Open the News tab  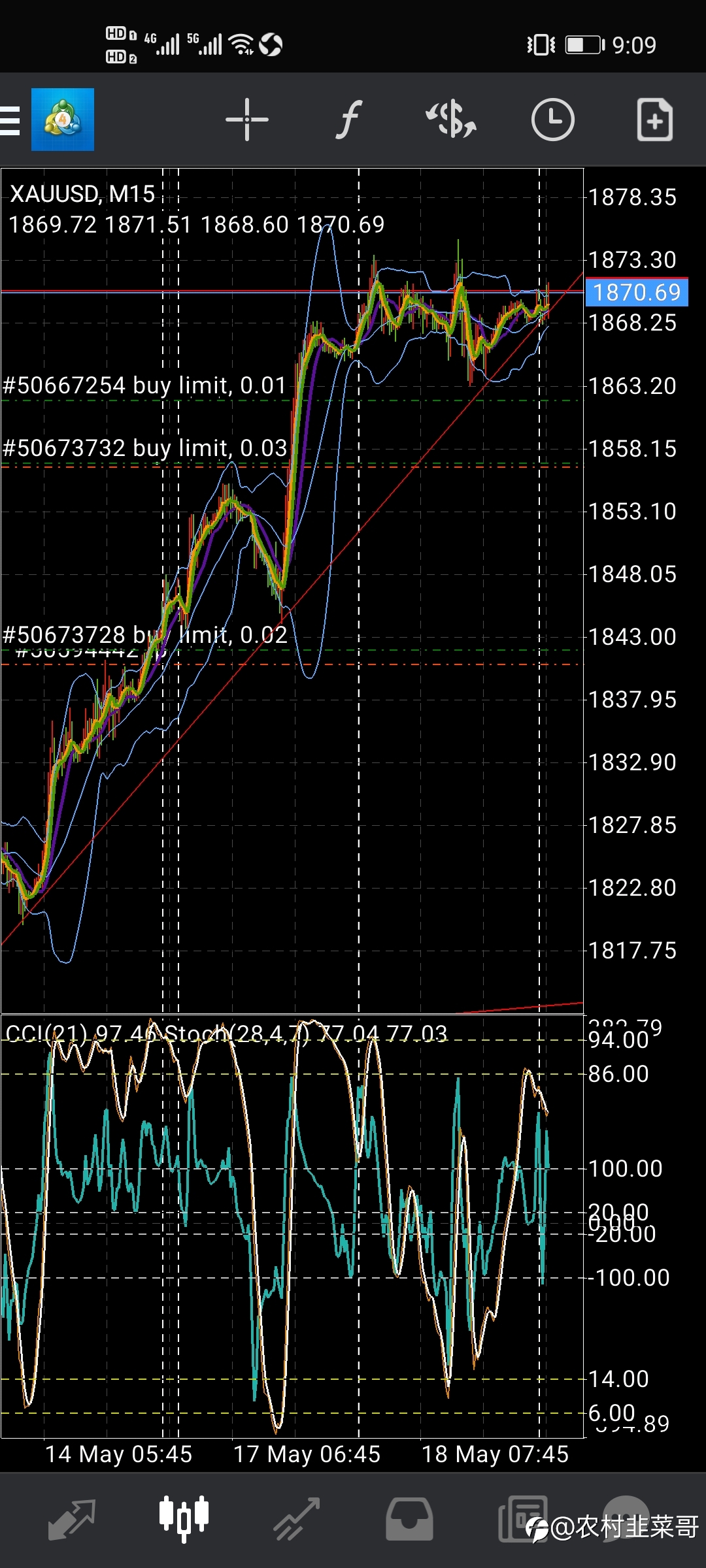click(x=522, y=1519)
